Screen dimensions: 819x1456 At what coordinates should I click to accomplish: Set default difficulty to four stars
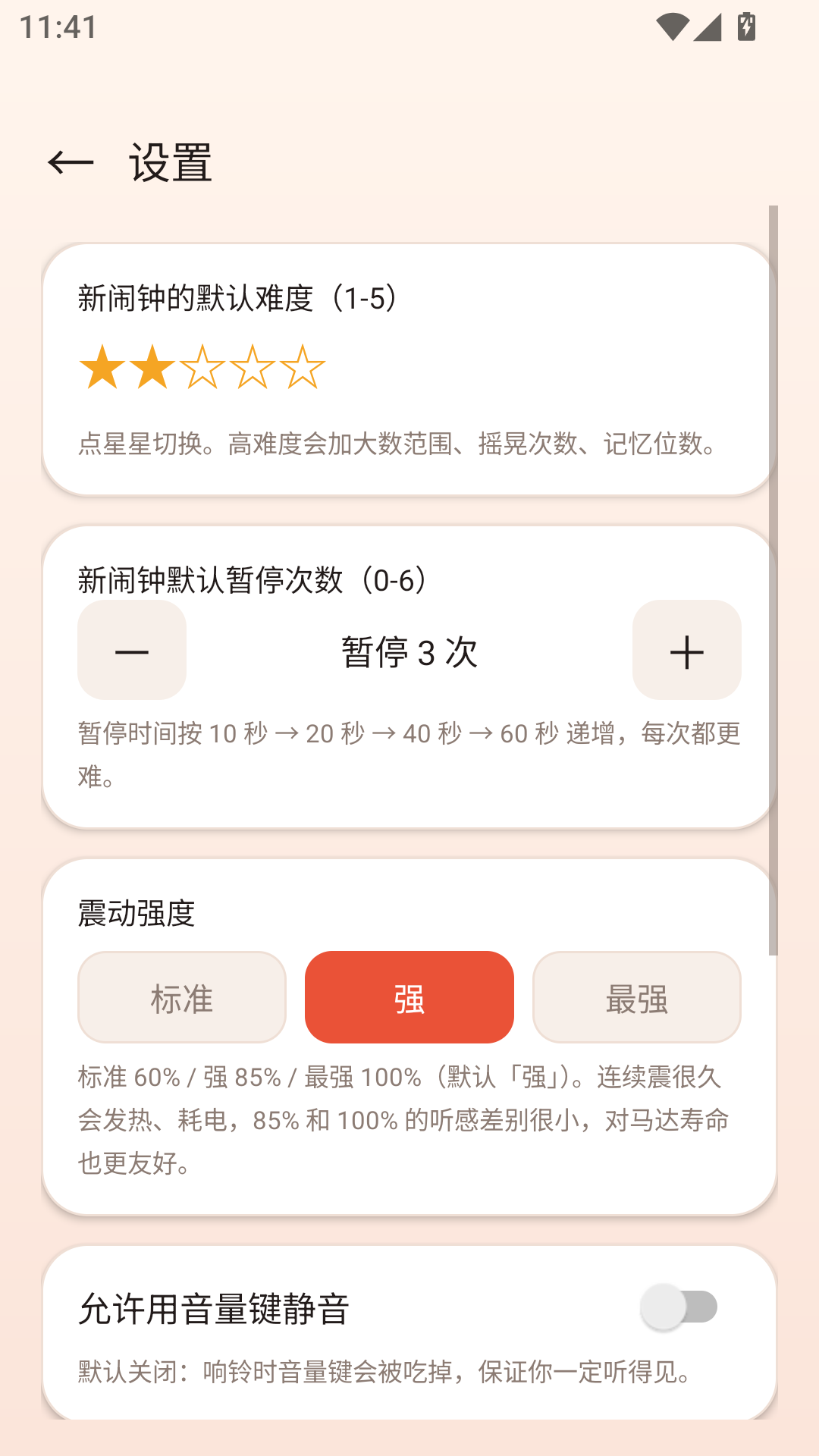tap(253, 367)
